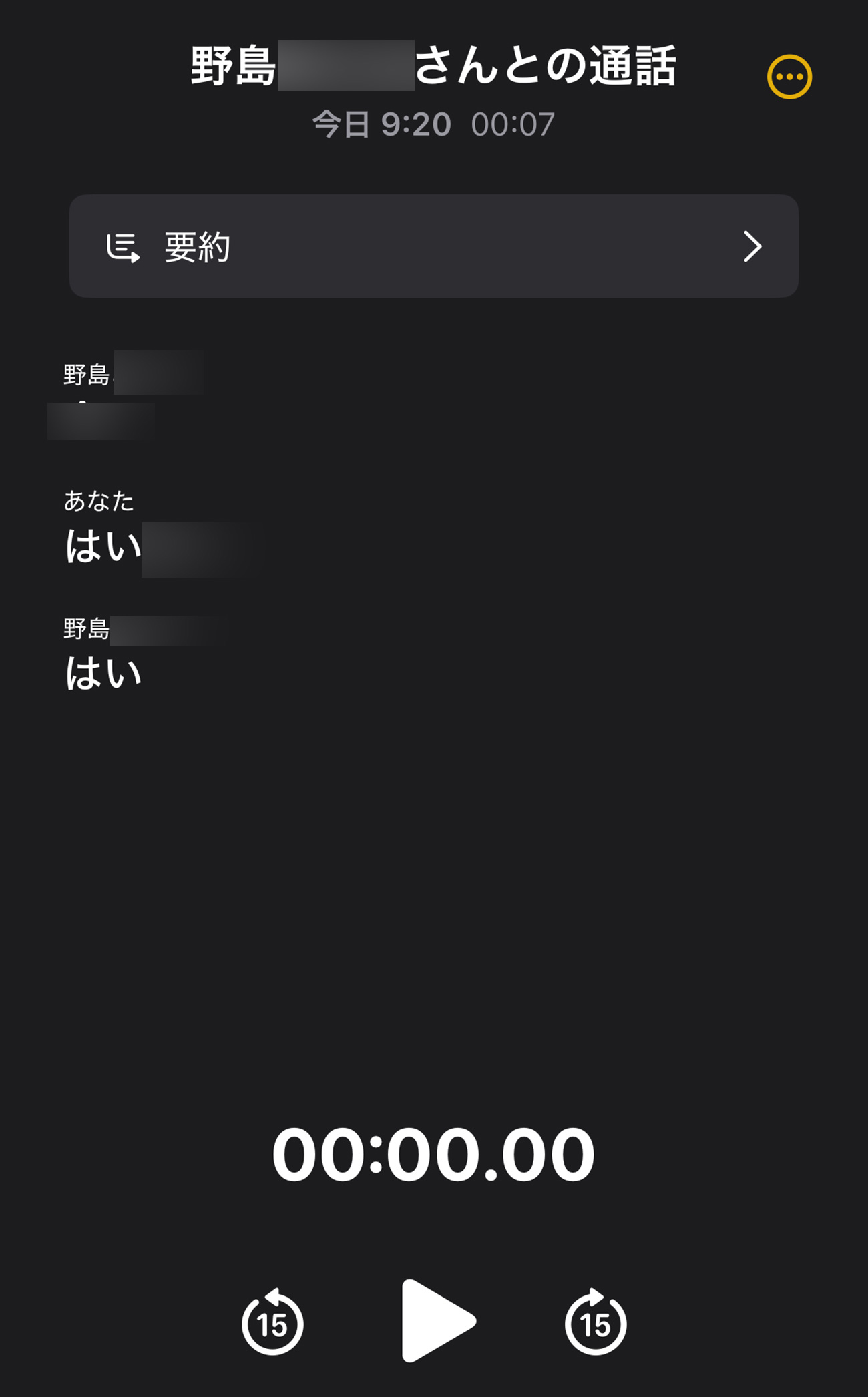Open the yellow more options menu
Viewport: 868px width, 1397px height.
[x=789, y=77]
